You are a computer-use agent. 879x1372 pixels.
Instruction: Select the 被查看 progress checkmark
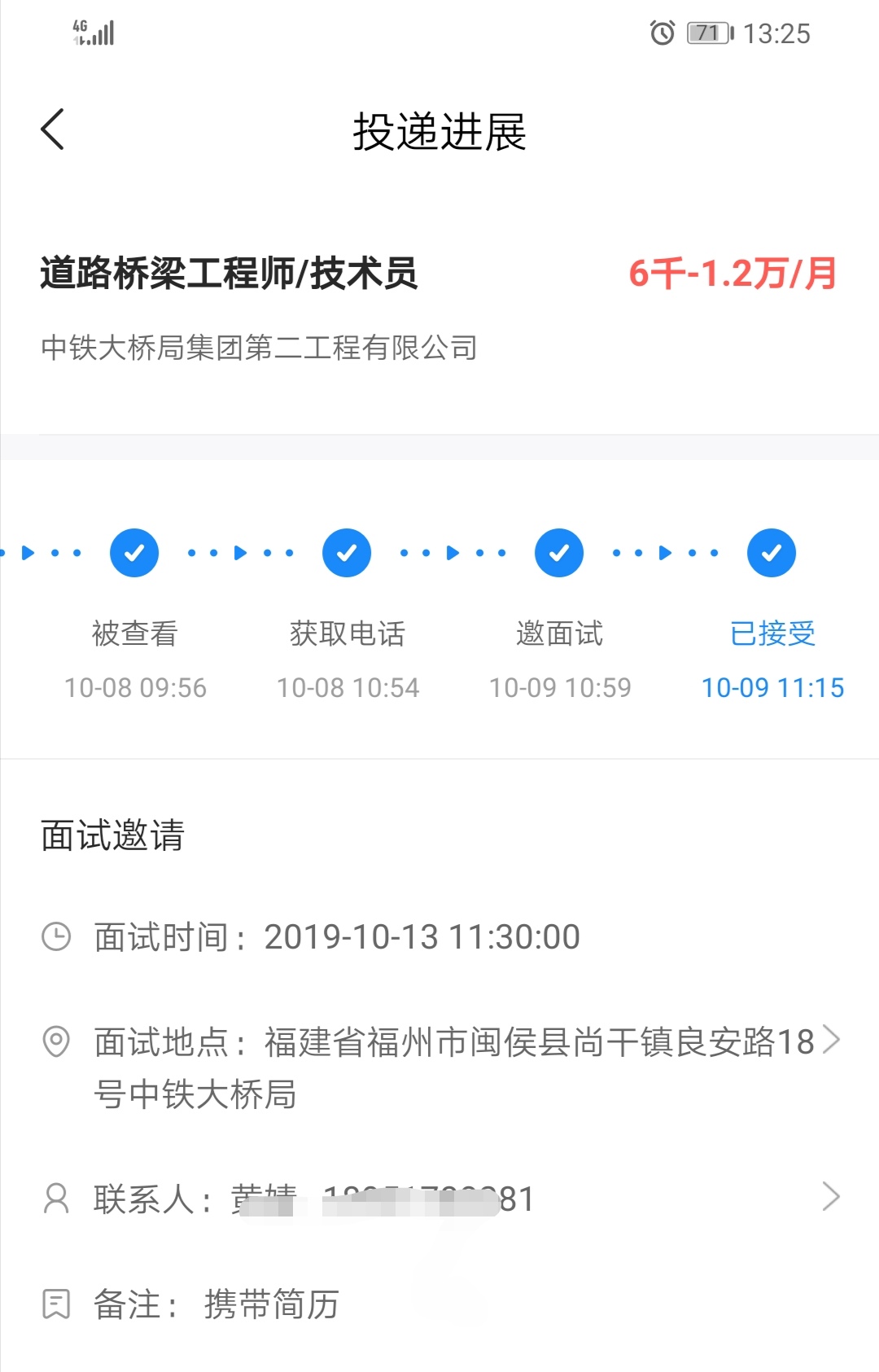[134, 552]
